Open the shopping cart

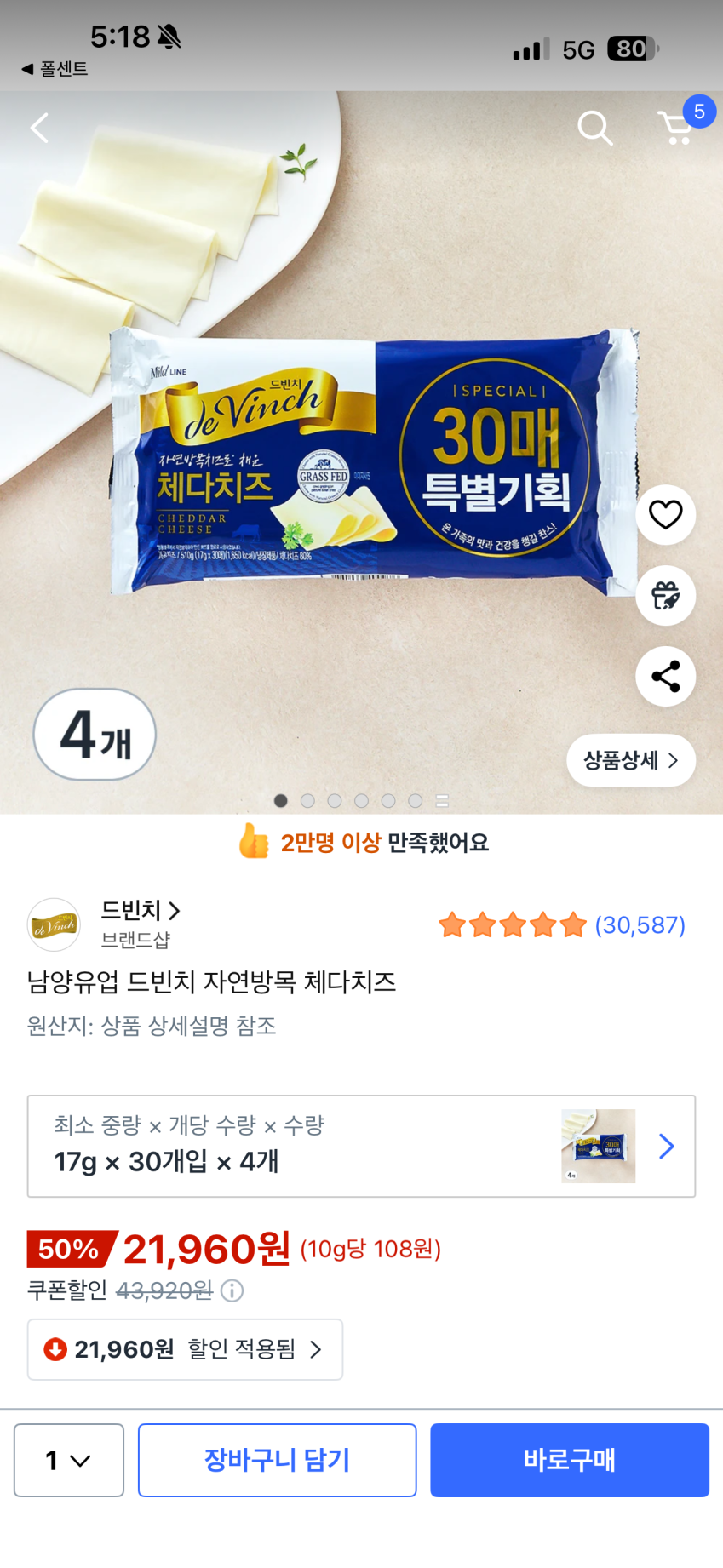[678, 128]
